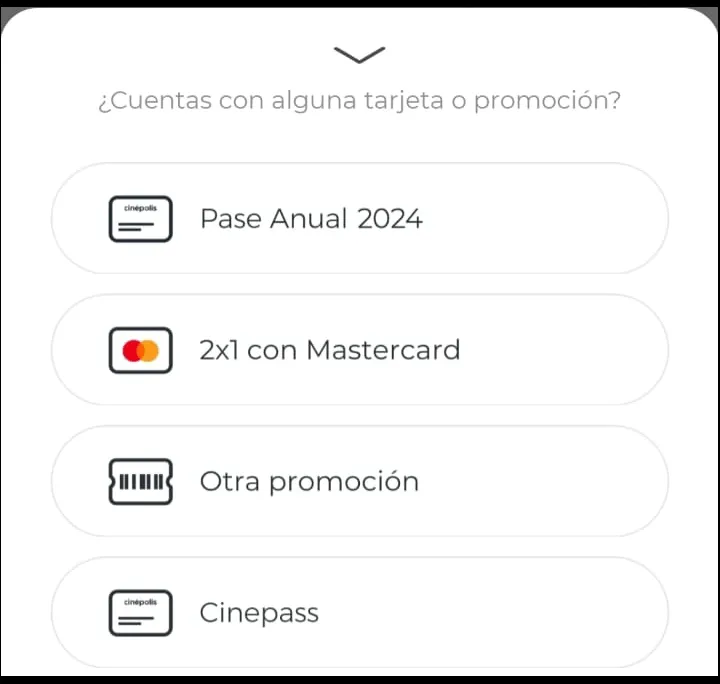This screenshot has height=684, width=720.
Task: Open Otra promoción option
Action: [359, 481]
